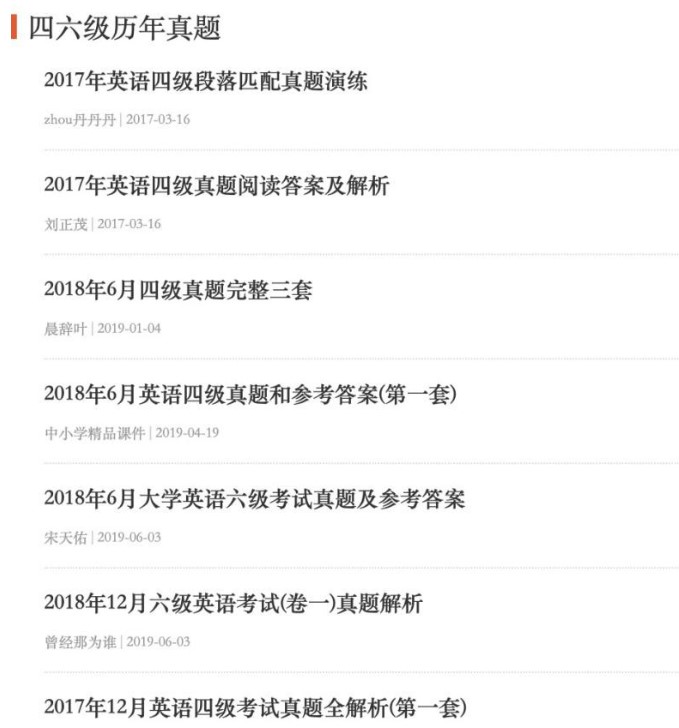
Task: Open 2018年6月大学英语六级考试真题及参考答案
Action: [x=254, y=499]
